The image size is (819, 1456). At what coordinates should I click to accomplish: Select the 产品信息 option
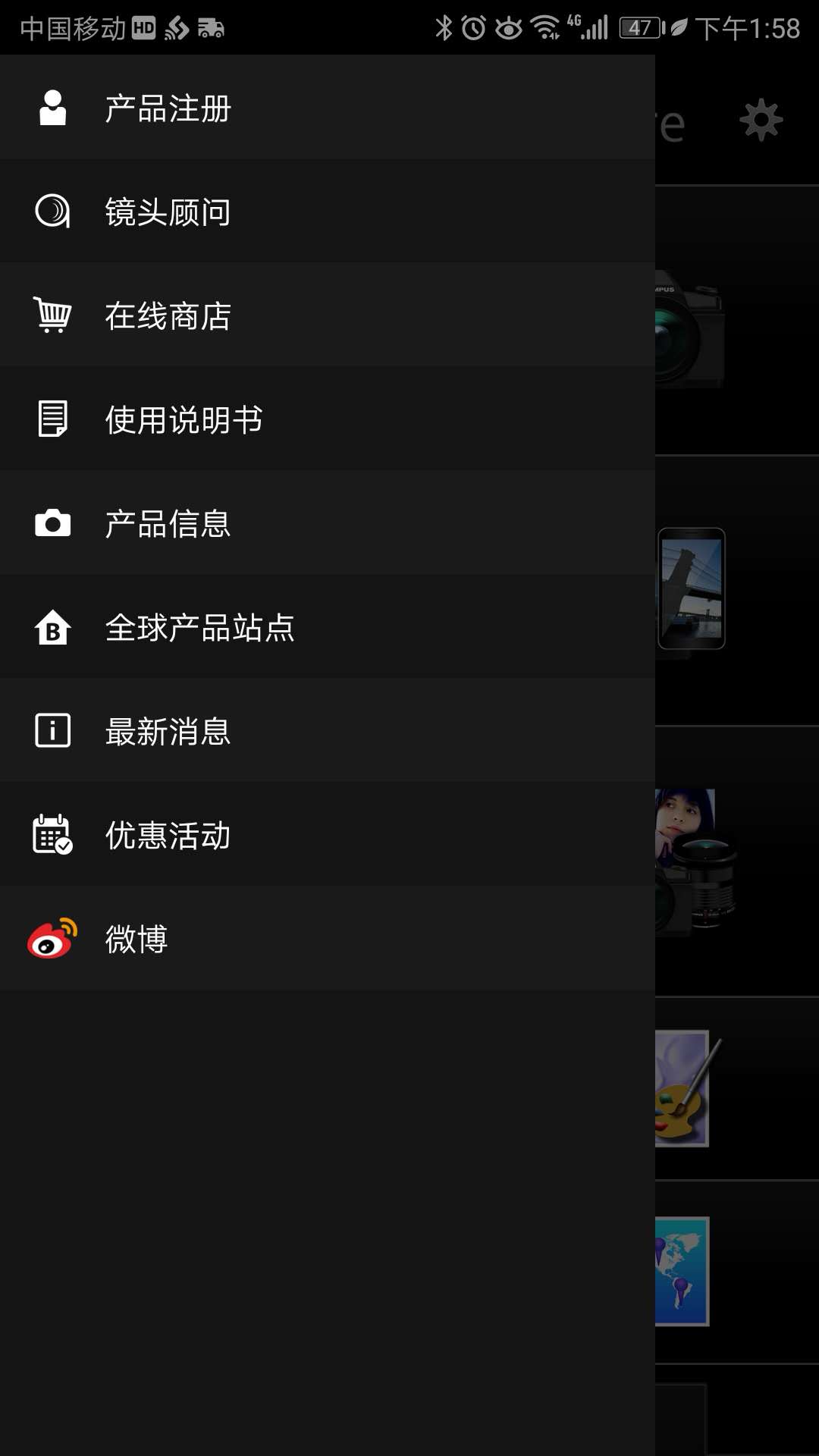[x=168, y=523]
